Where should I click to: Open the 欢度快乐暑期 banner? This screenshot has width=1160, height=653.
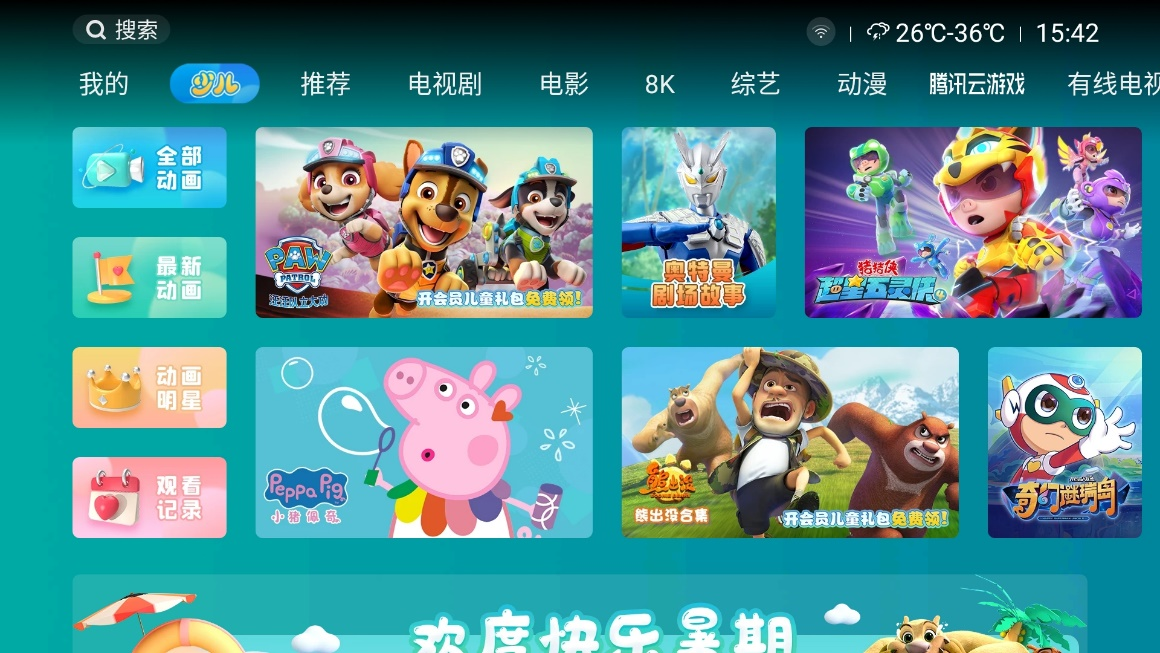(x=580, y=620)
